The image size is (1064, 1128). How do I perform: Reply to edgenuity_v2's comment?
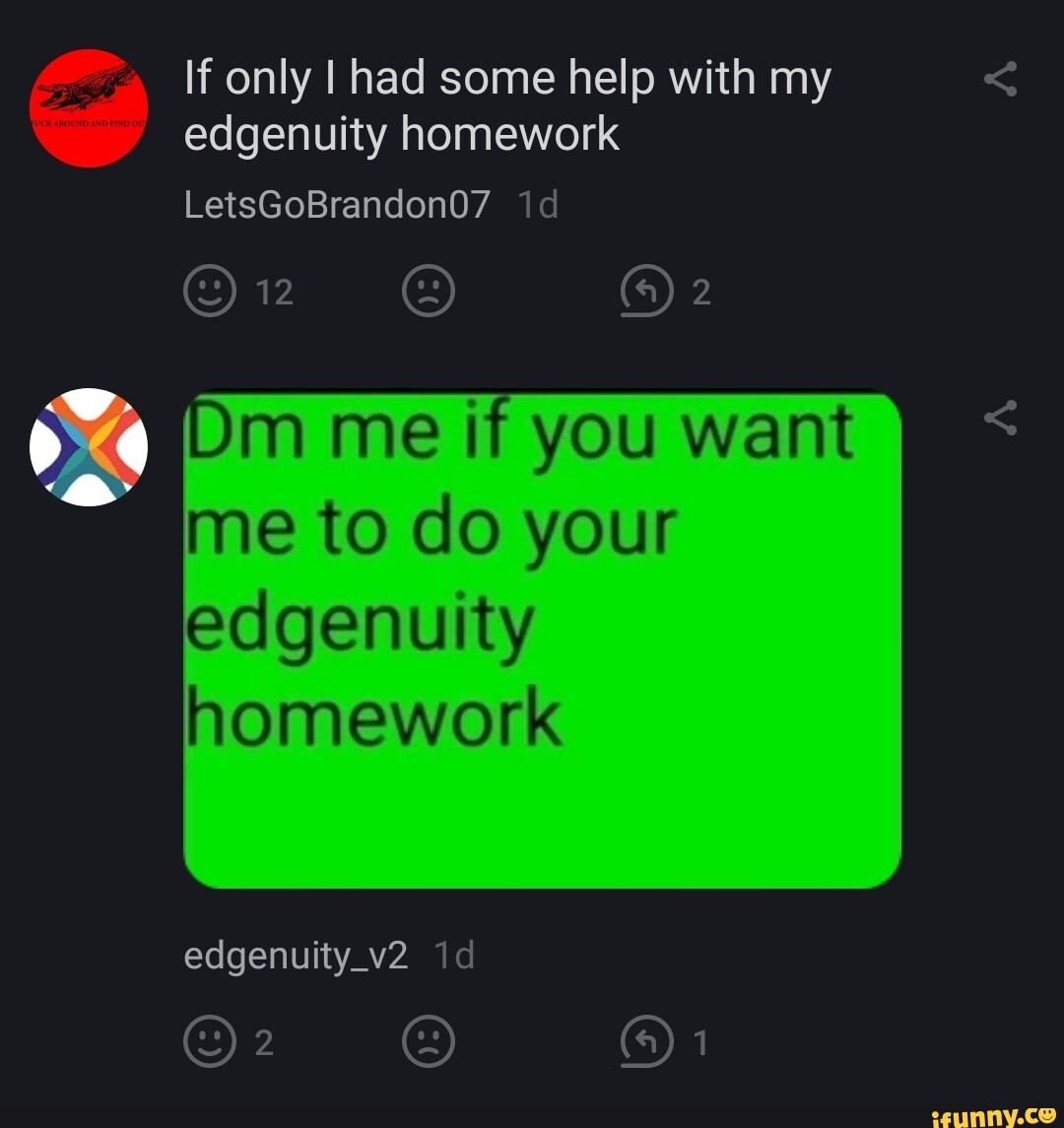point(647,1041)
